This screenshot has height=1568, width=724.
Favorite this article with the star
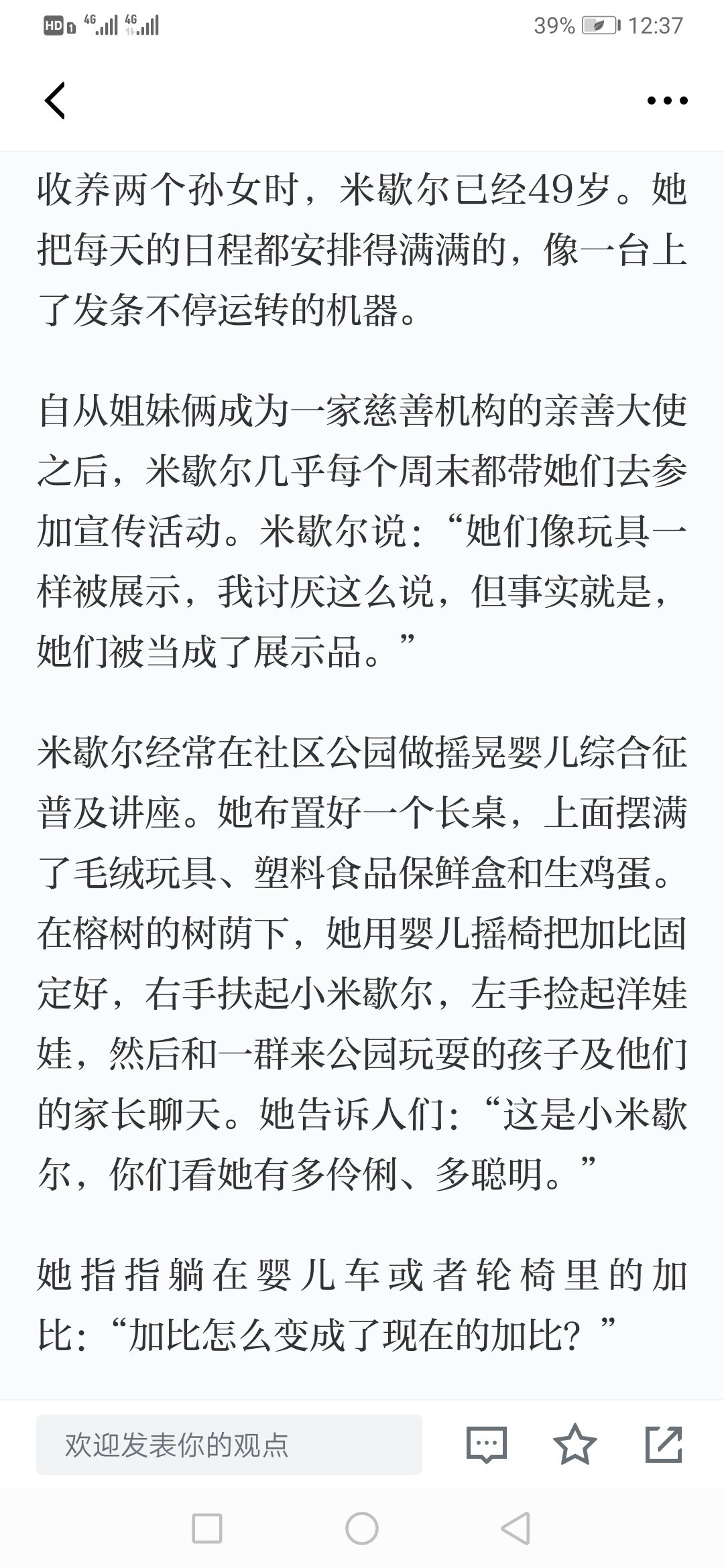click(575, 1444)
